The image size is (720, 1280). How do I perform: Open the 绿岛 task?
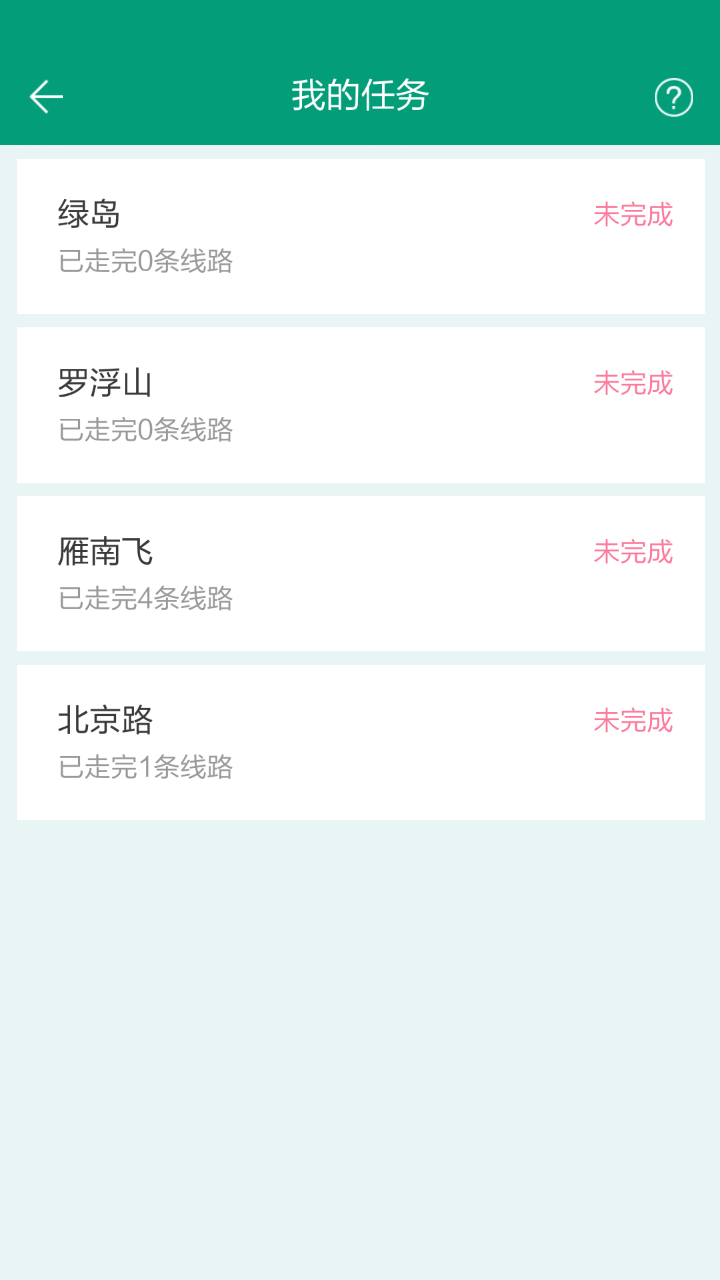(x=360, y=236)
